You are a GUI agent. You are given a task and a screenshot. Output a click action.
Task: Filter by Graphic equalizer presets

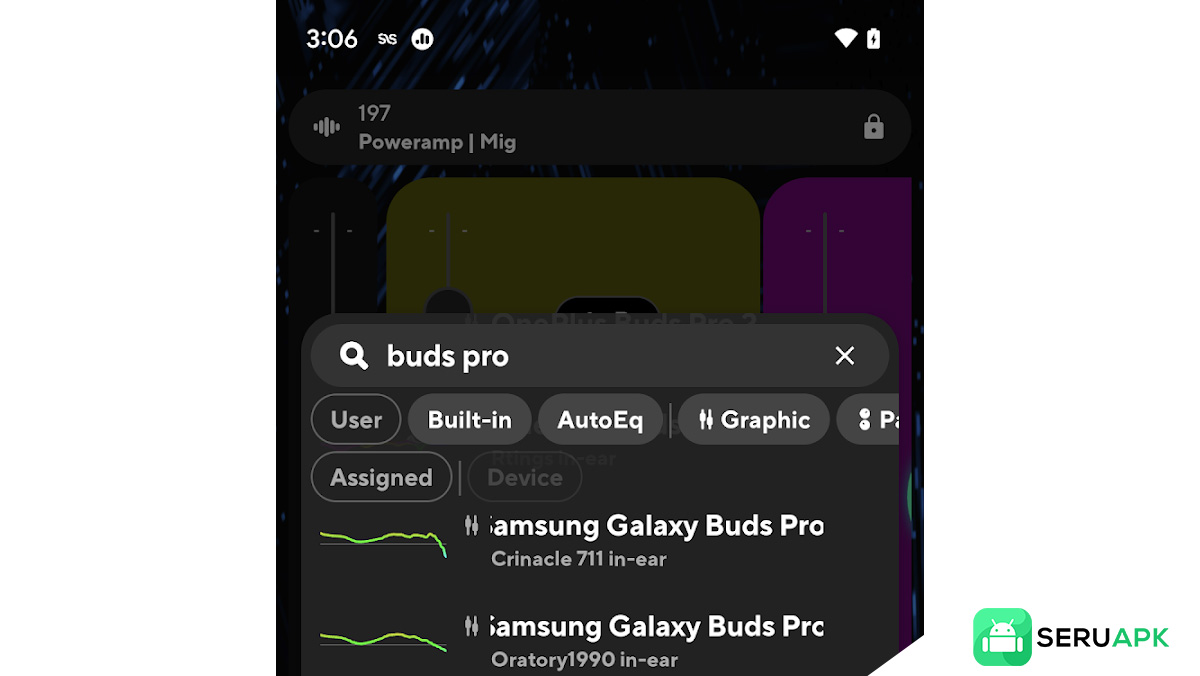(x=754, y=420)
